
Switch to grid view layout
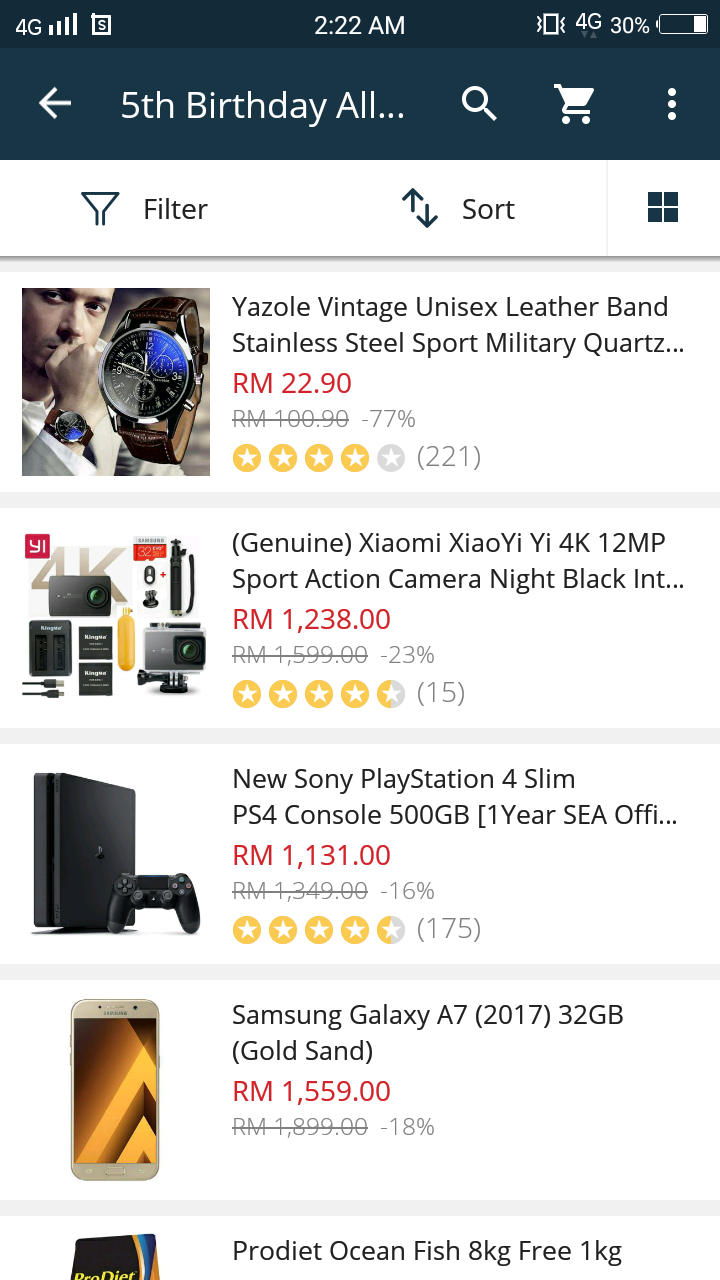pos(663,208)
